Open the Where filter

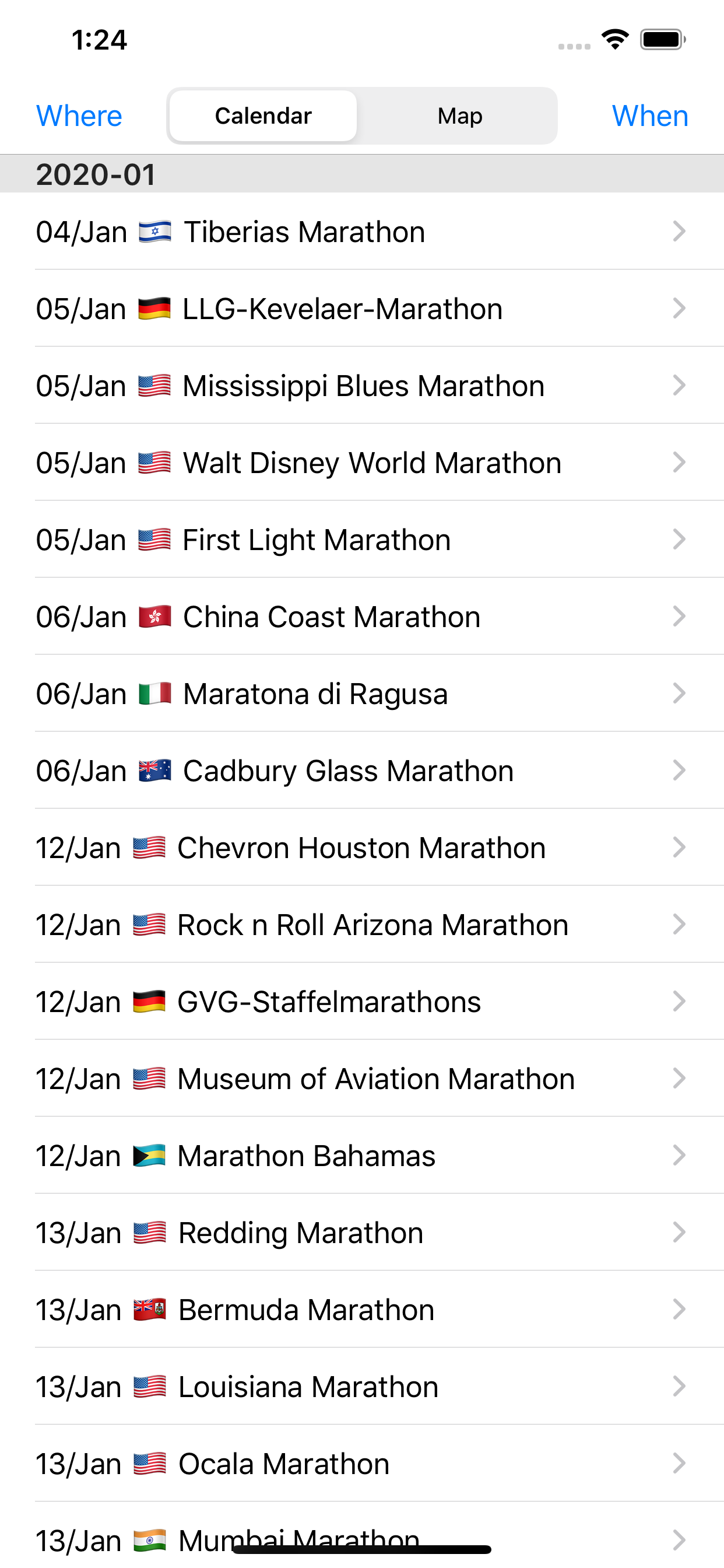(x=79, y=116)
